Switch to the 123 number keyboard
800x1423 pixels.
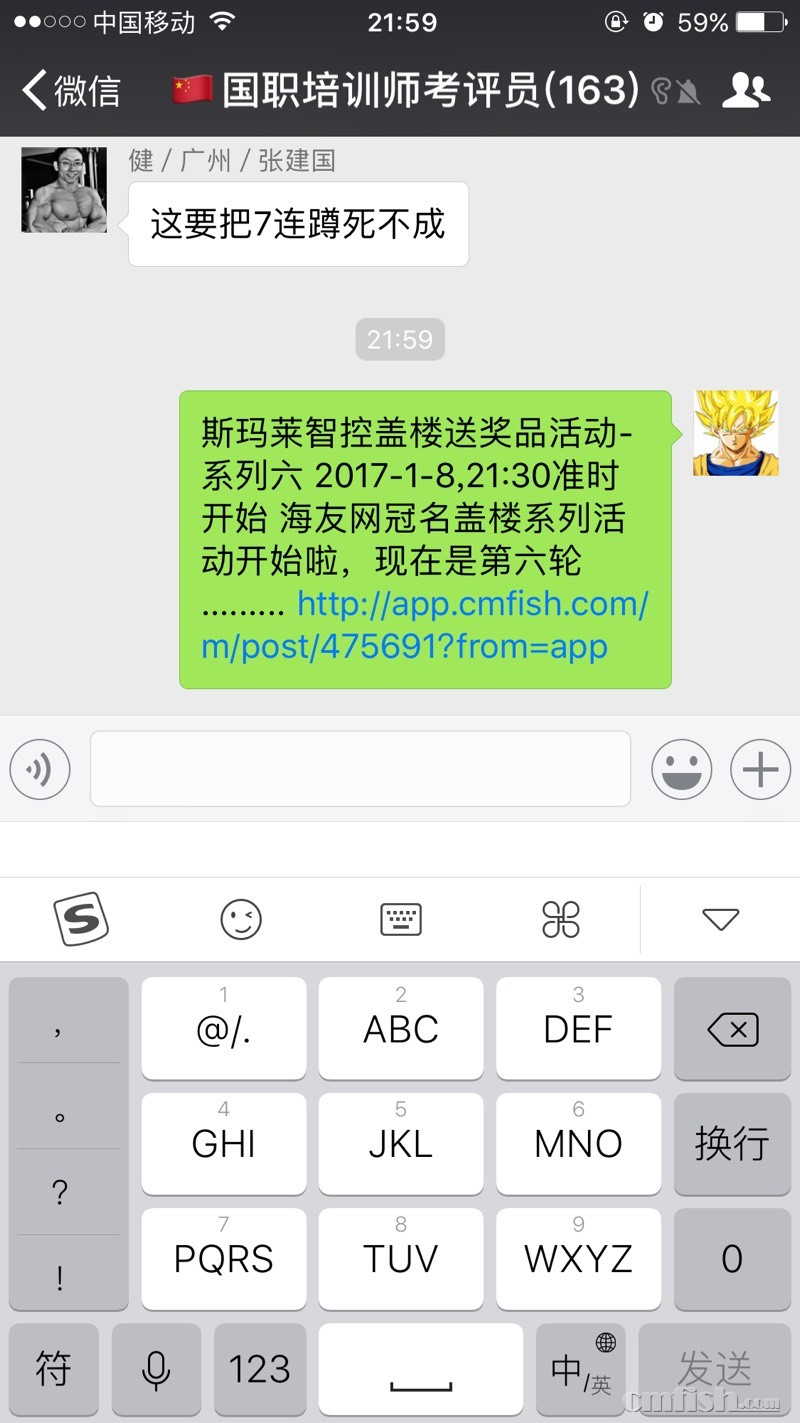[259, 1369]
